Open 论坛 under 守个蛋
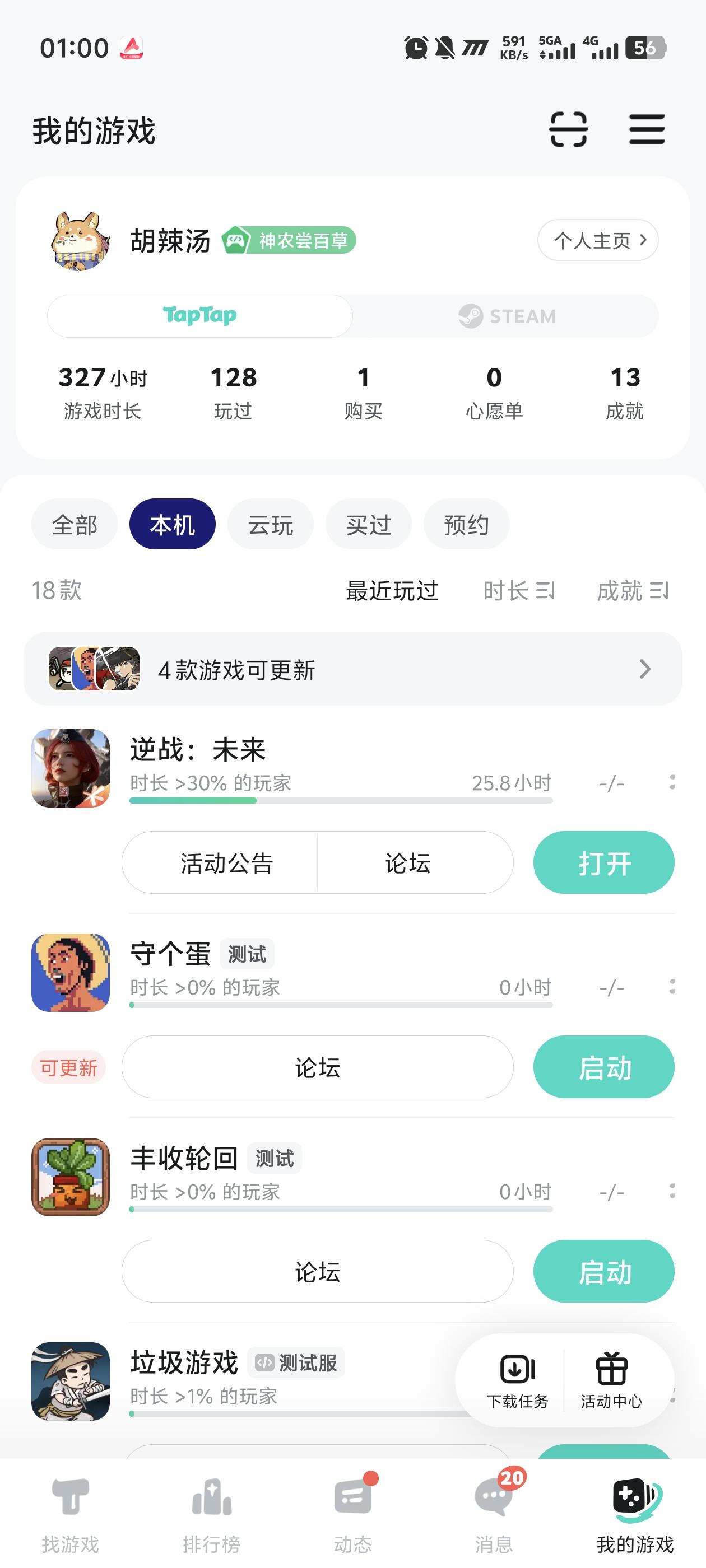 [317, 1066]
